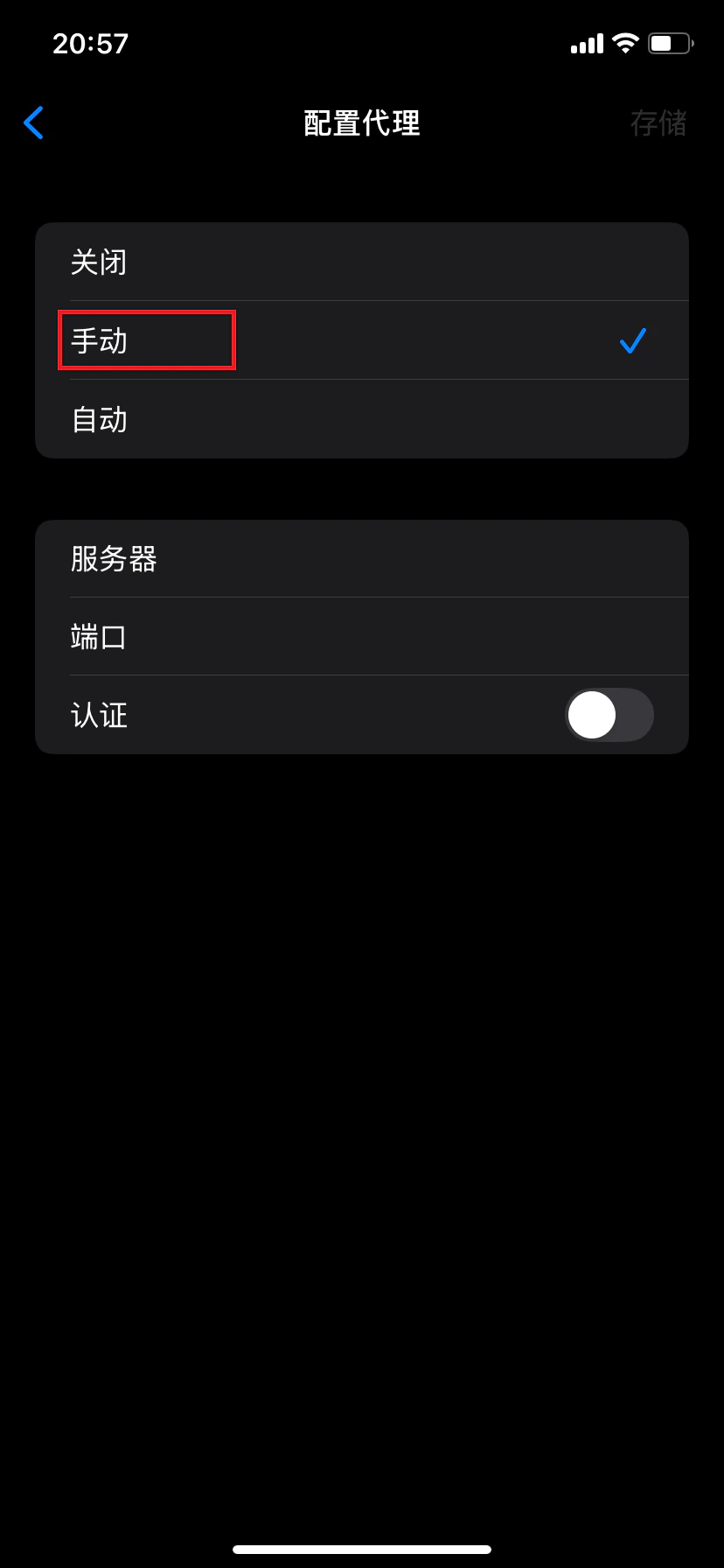Tap the highlighted 手动 row
The image size is (724, 1568).
pos(146,341)
